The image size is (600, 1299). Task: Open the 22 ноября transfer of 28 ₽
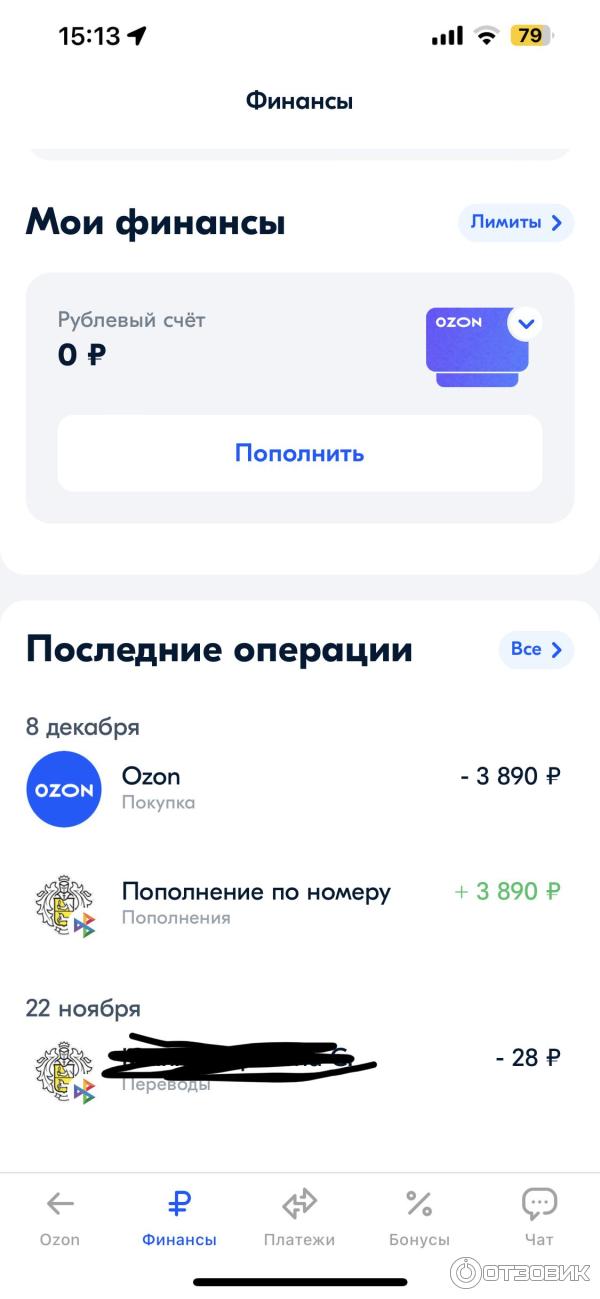pos(300,1070)
